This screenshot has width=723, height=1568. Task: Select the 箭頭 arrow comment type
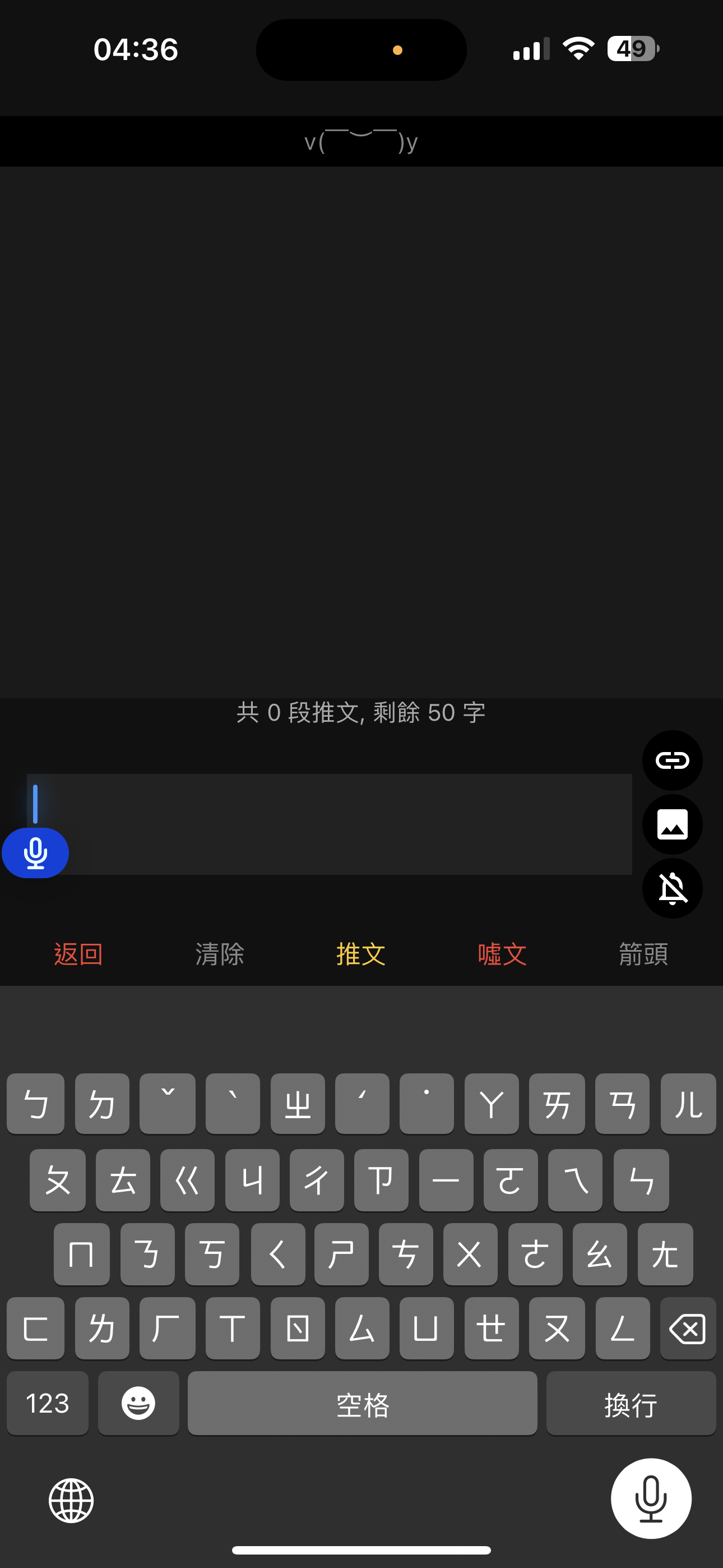tap(643, 954)
